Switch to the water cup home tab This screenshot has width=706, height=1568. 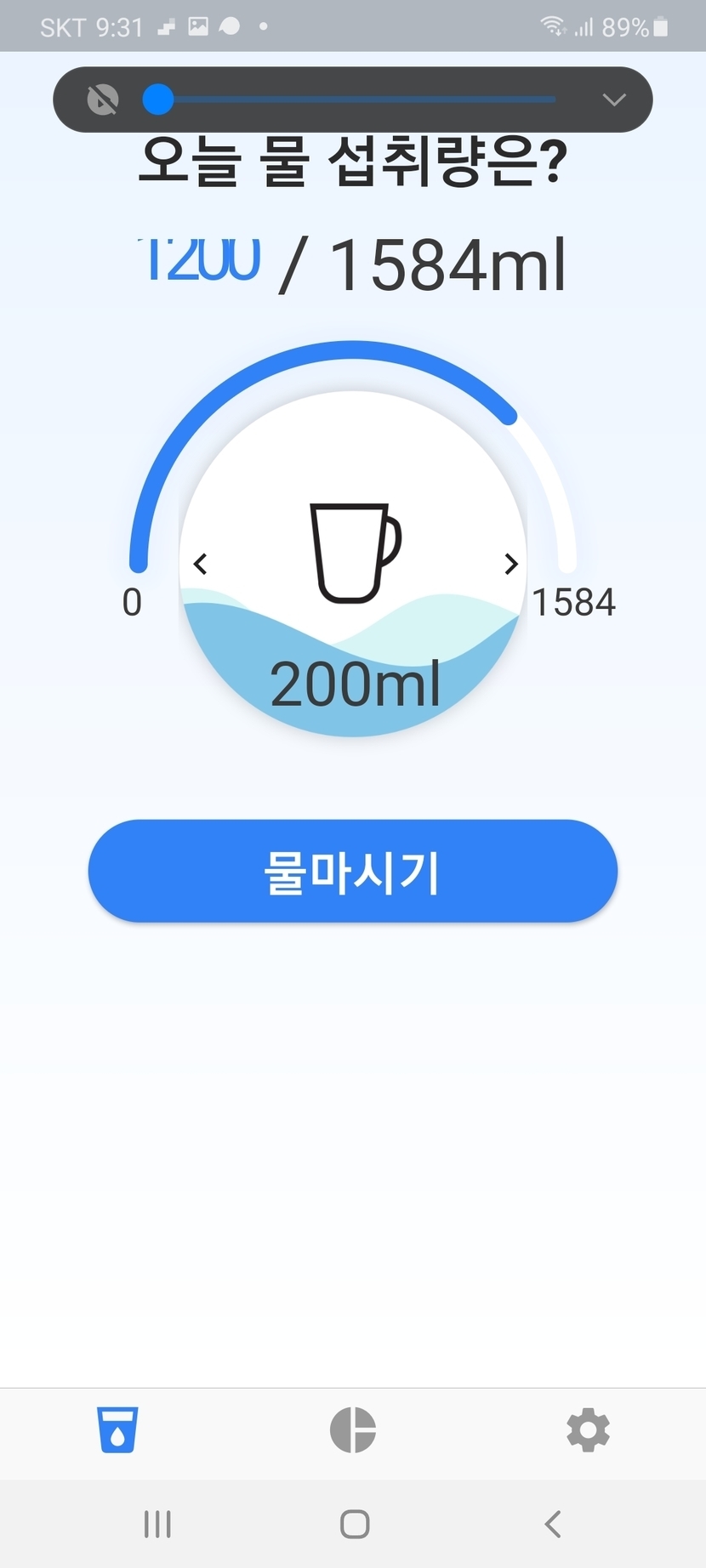[x=117, y=1429]
